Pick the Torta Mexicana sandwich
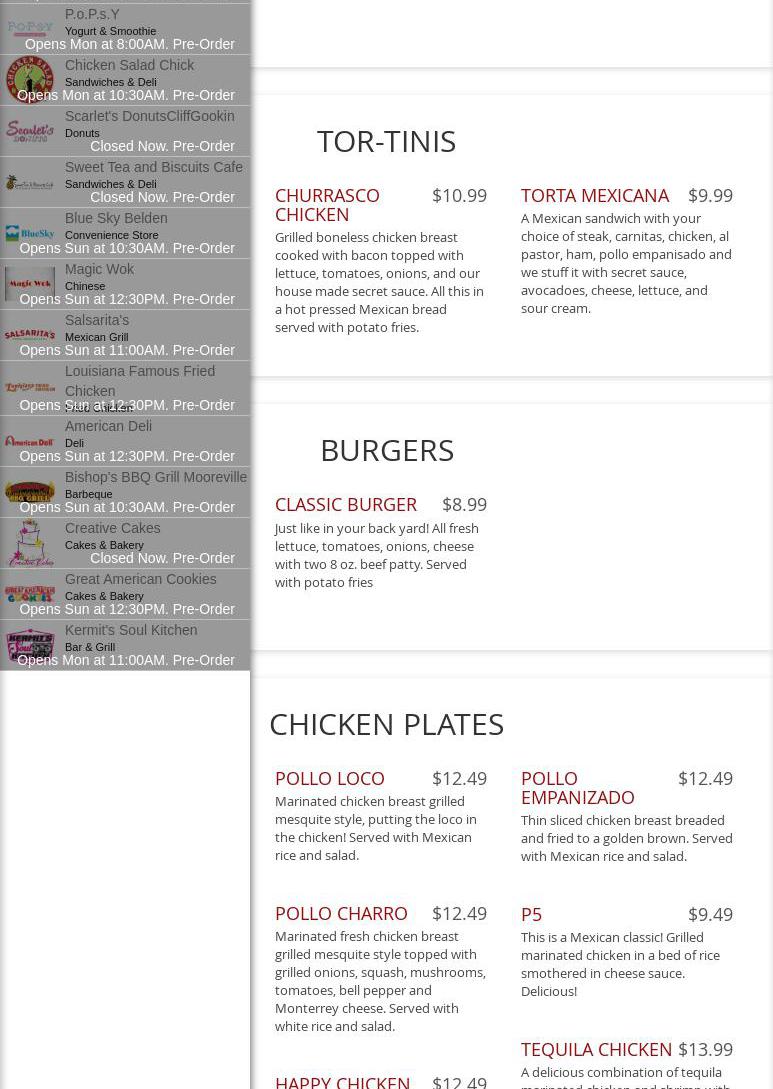Viewport: 773px width, 1089px height. 594,195
